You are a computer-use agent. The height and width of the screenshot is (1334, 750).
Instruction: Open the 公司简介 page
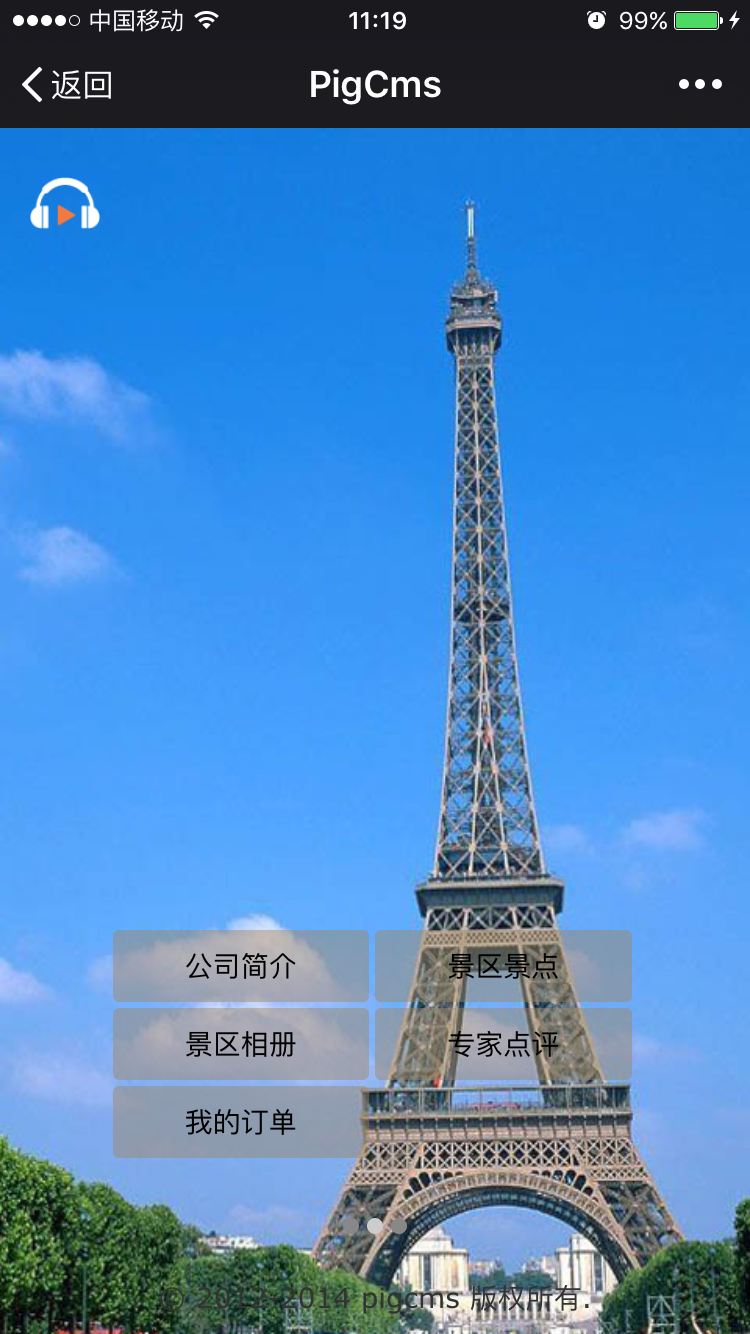pos(241,966)
